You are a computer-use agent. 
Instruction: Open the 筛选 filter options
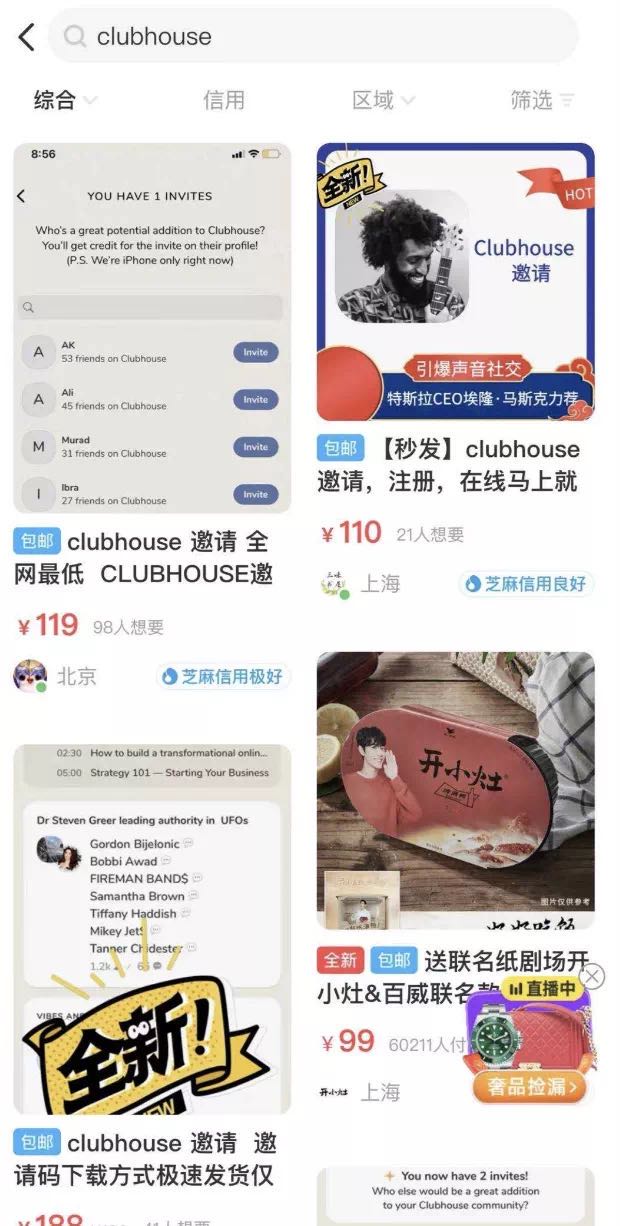tap(542, 100)
